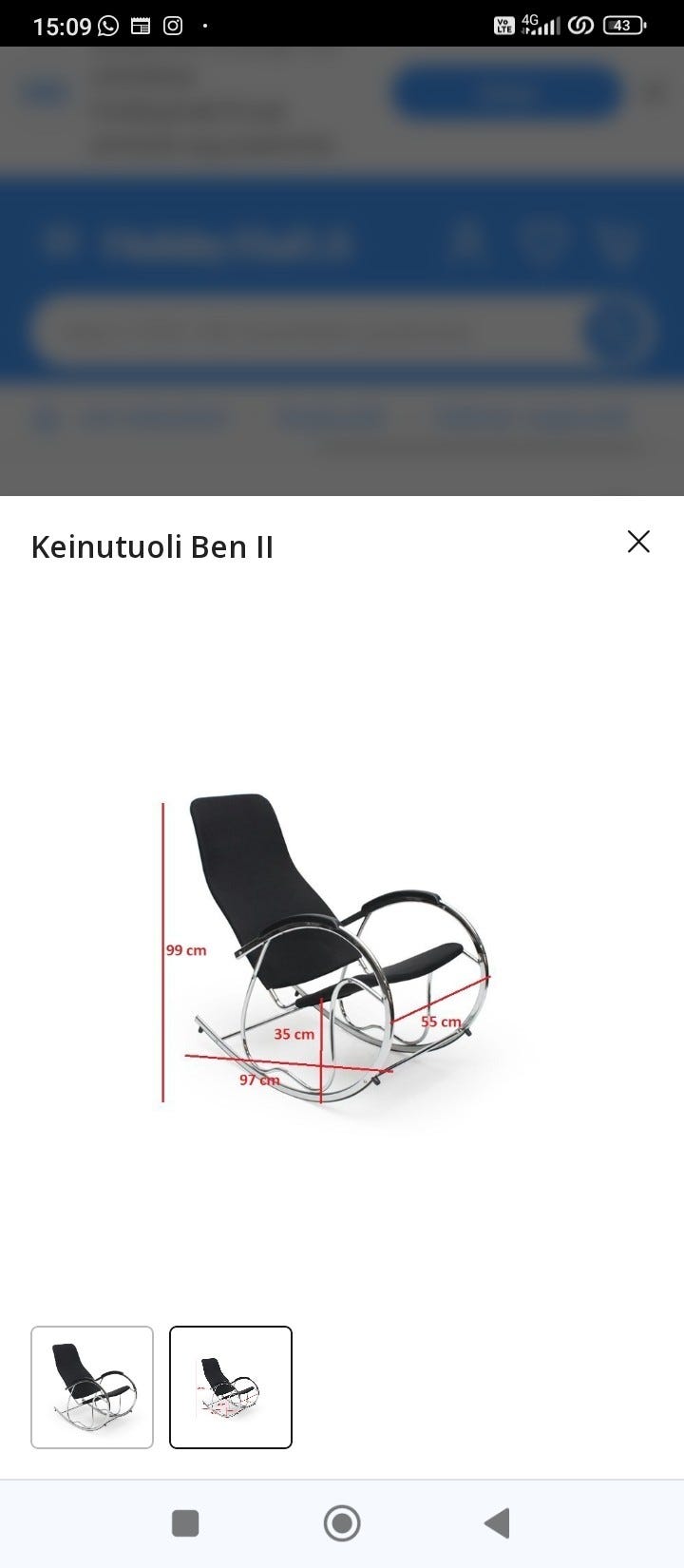Select the chair dimensions thumbnail
The height and width of the screenshot is (1568, 684).
(231, 1386)
